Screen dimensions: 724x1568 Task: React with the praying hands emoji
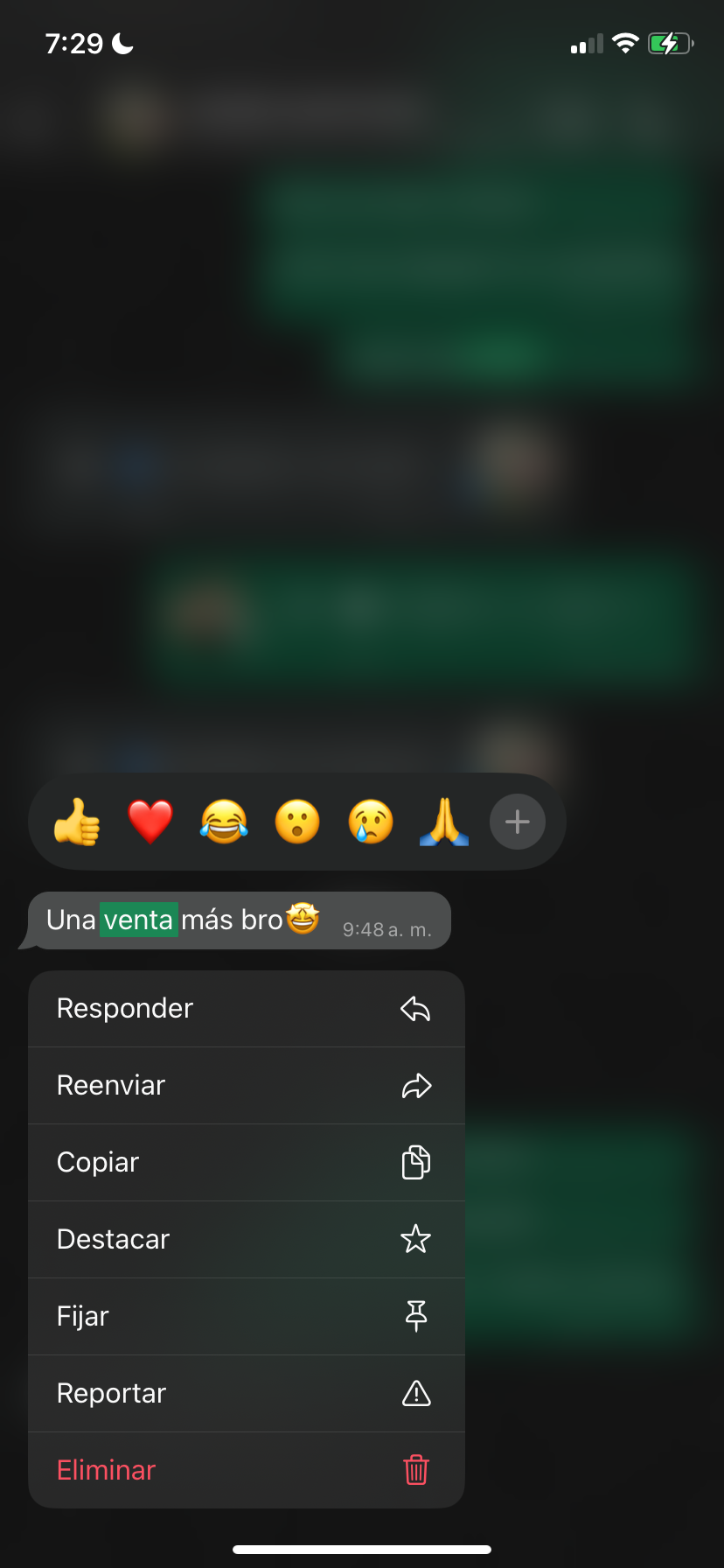[x=444, y=822]
